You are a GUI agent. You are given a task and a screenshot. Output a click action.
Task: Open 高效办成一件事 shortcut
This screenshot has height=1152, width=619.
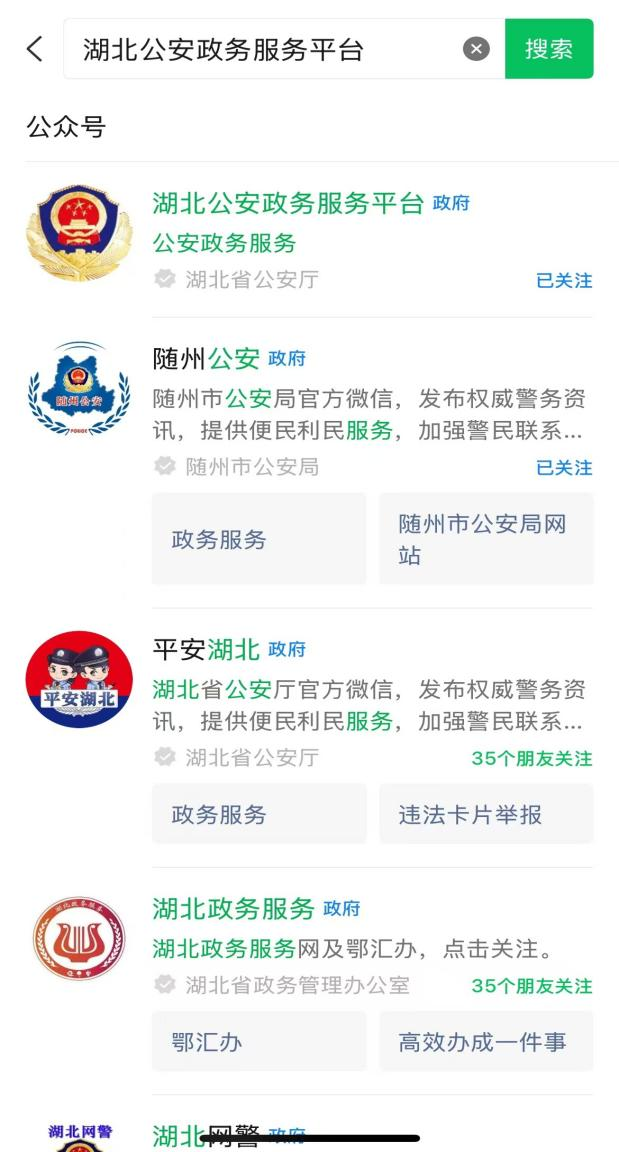pos(486,1042)
